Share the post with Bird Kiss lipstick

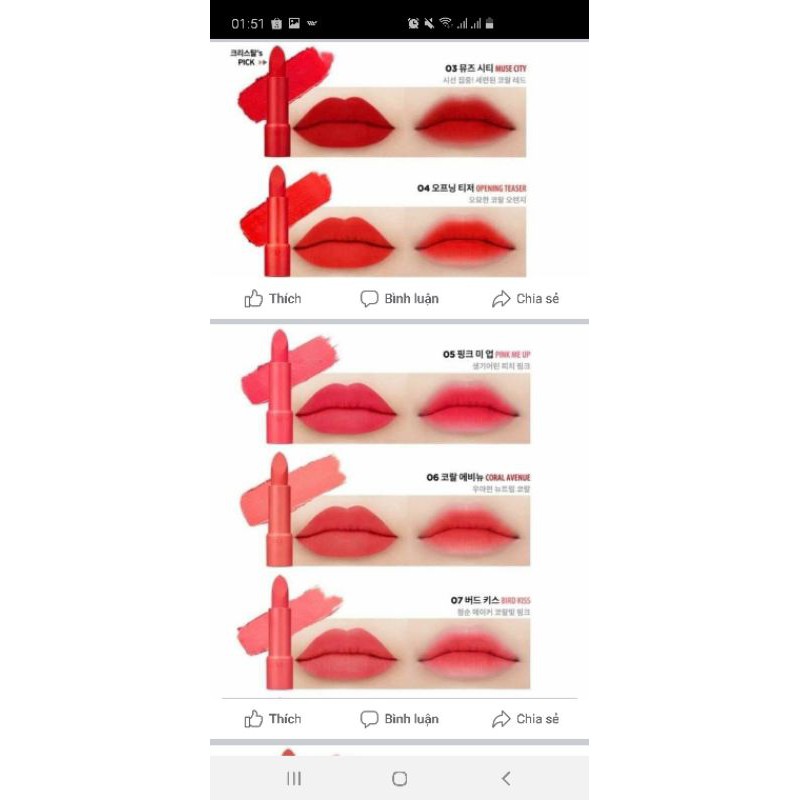click(x=525, y=719)
